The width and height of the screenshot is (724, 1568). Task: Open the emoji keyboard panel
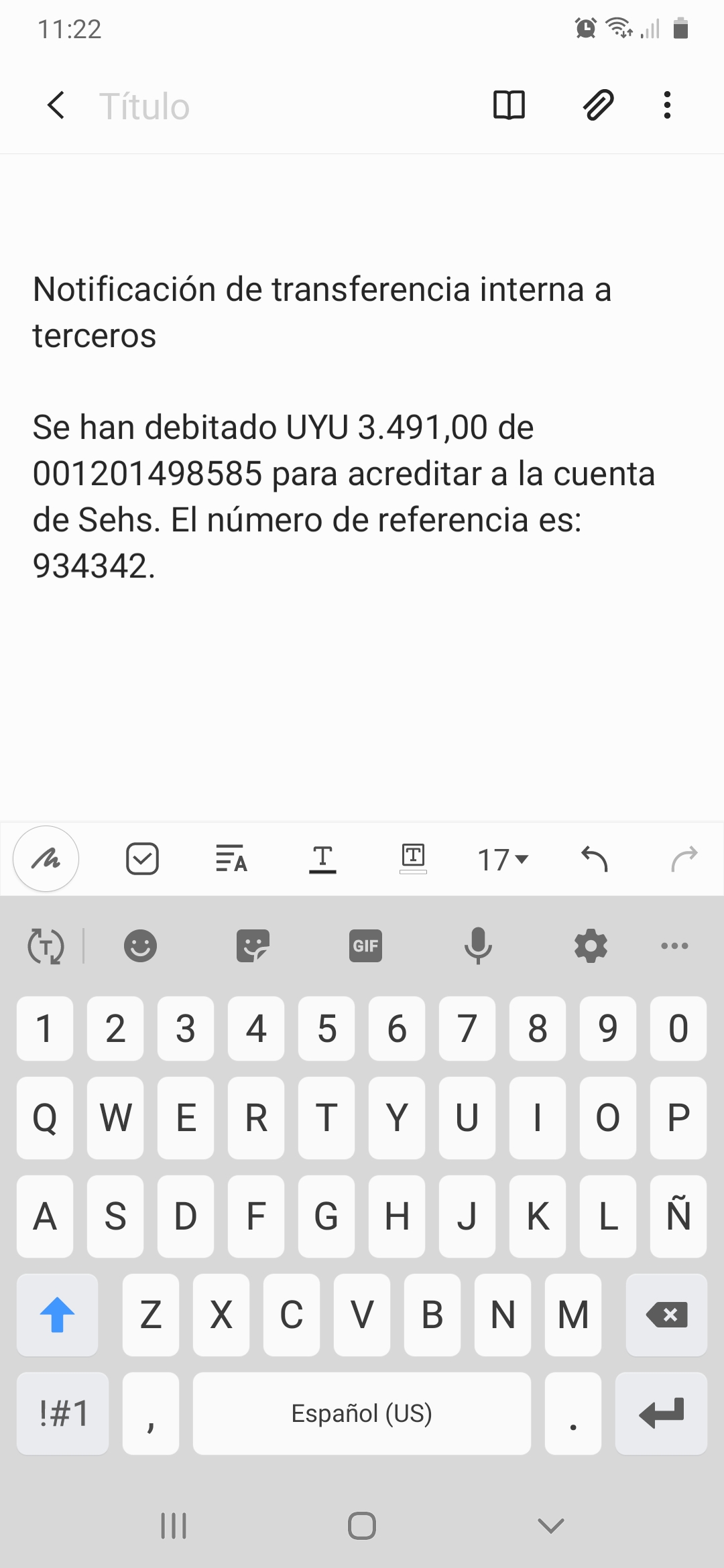tap(140, 946)
